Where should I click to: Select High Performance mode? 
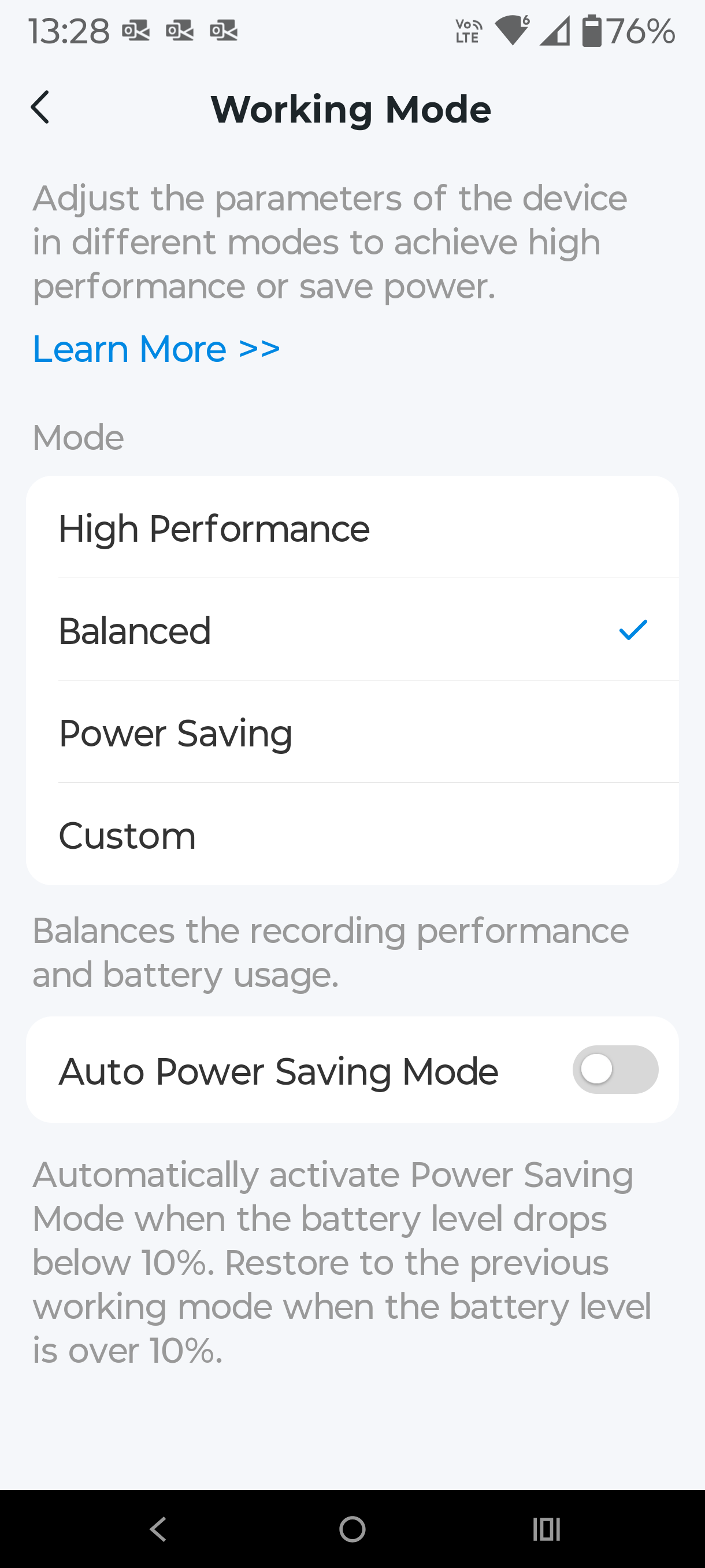352,528
